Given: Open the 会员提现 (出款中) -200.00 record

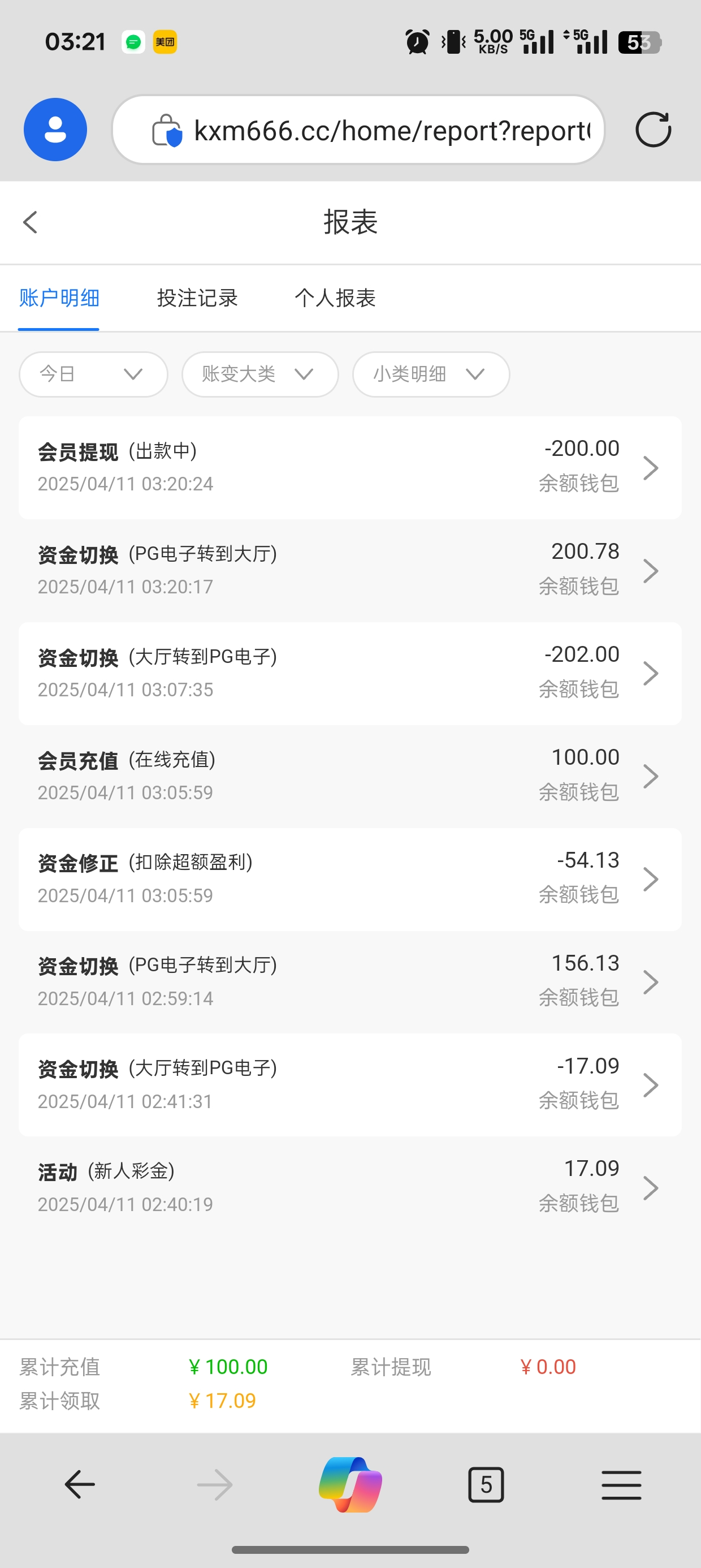Looking at the screenshot, I should [x=349, y=467].
